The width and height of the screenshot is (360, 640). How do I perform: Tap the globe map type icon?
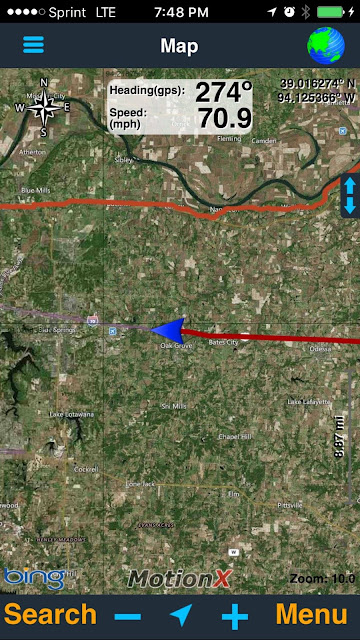[326, 45]
